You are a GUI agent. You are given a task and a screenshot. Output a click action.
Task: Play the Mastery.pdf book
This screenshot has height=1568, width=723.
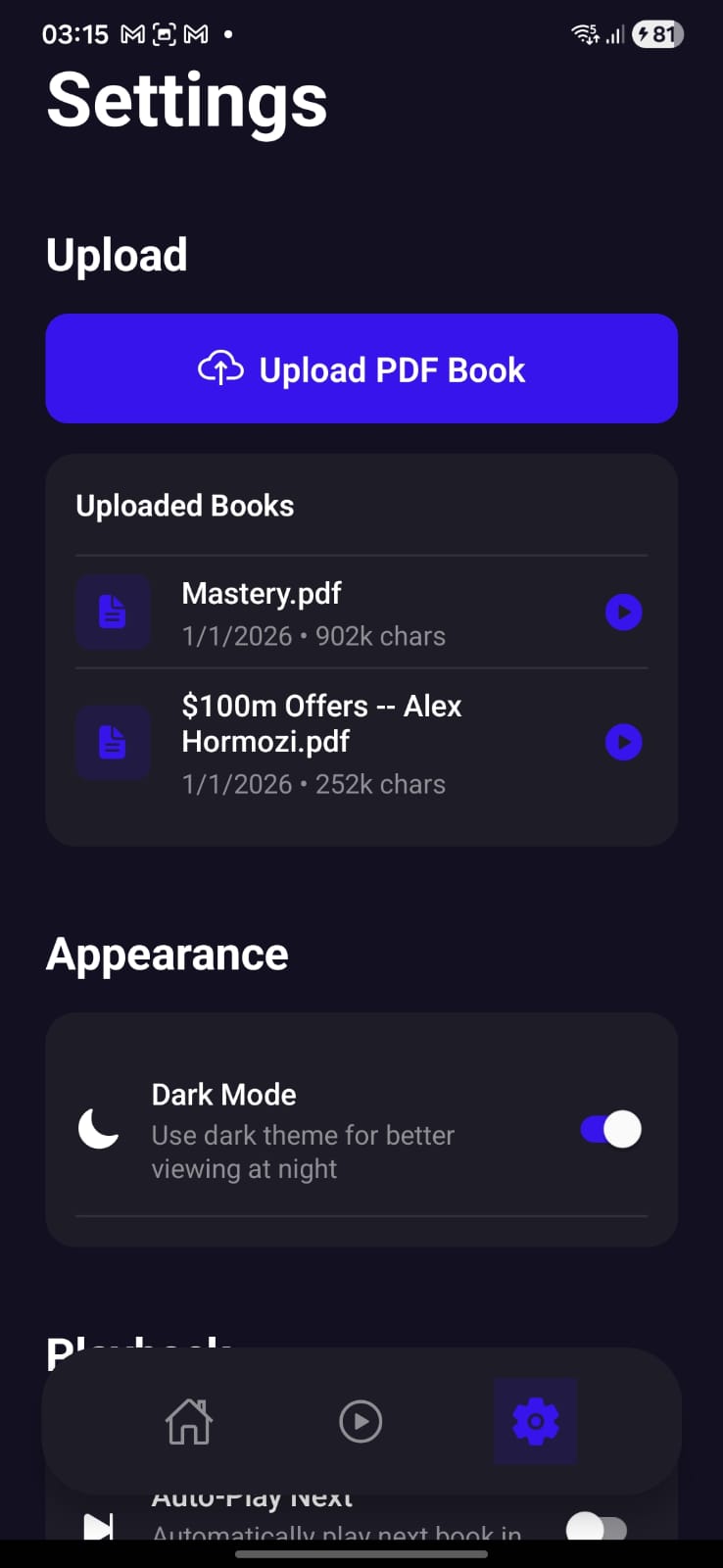tap(623, 612)
